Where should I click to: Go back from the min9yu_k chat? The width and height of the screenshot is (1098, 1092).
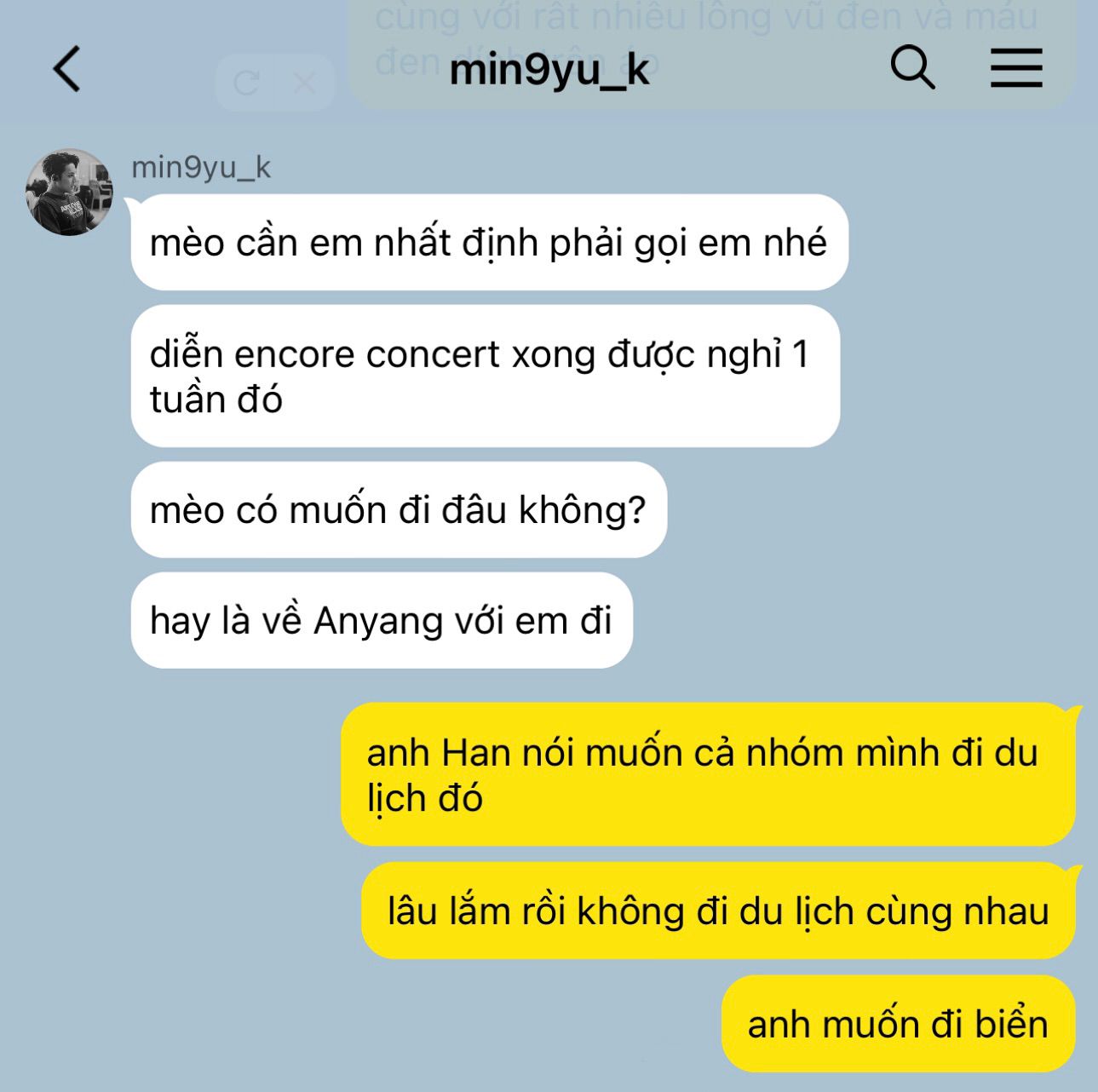coord(67,69)
